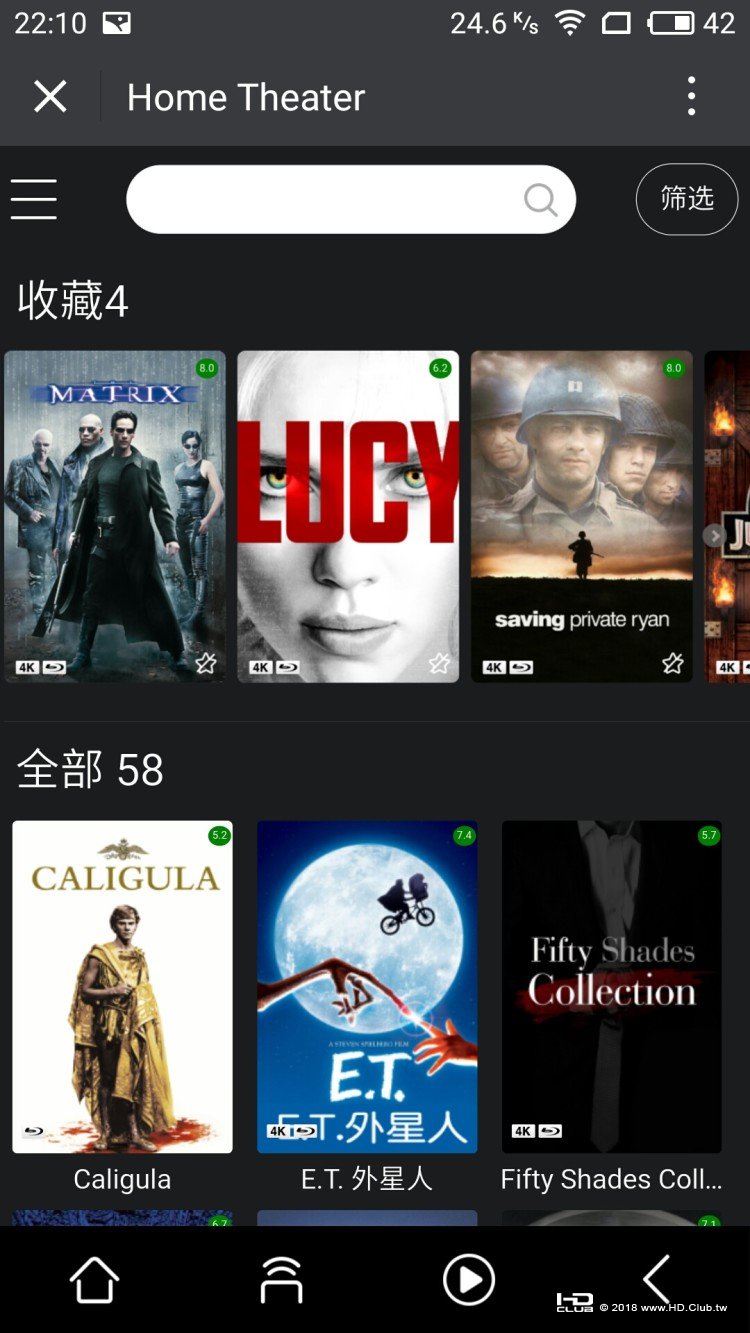Open the Lucy movie tile
The height and width of the screenshot is (1333, 750).
[348, 500]
